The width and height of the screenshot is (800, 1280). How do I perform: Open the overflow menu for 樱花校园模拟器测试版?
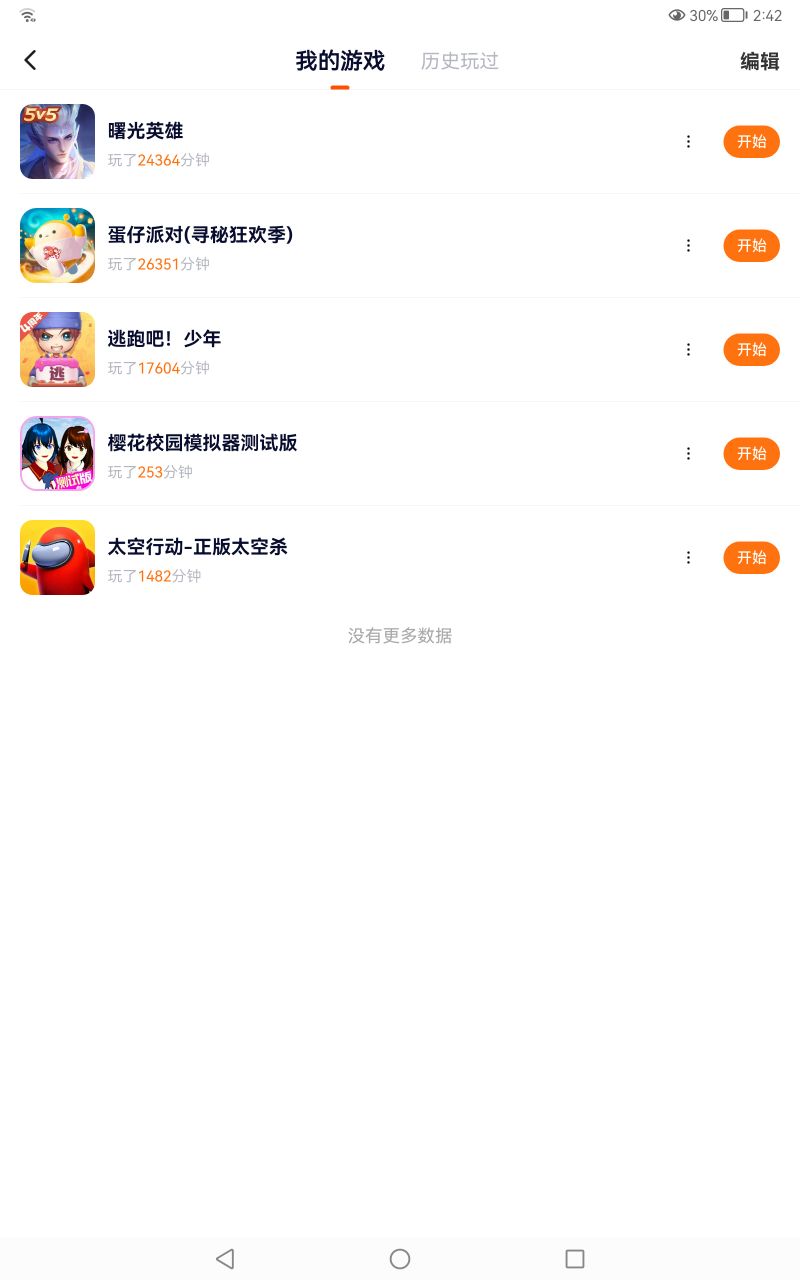coord(688,454)
